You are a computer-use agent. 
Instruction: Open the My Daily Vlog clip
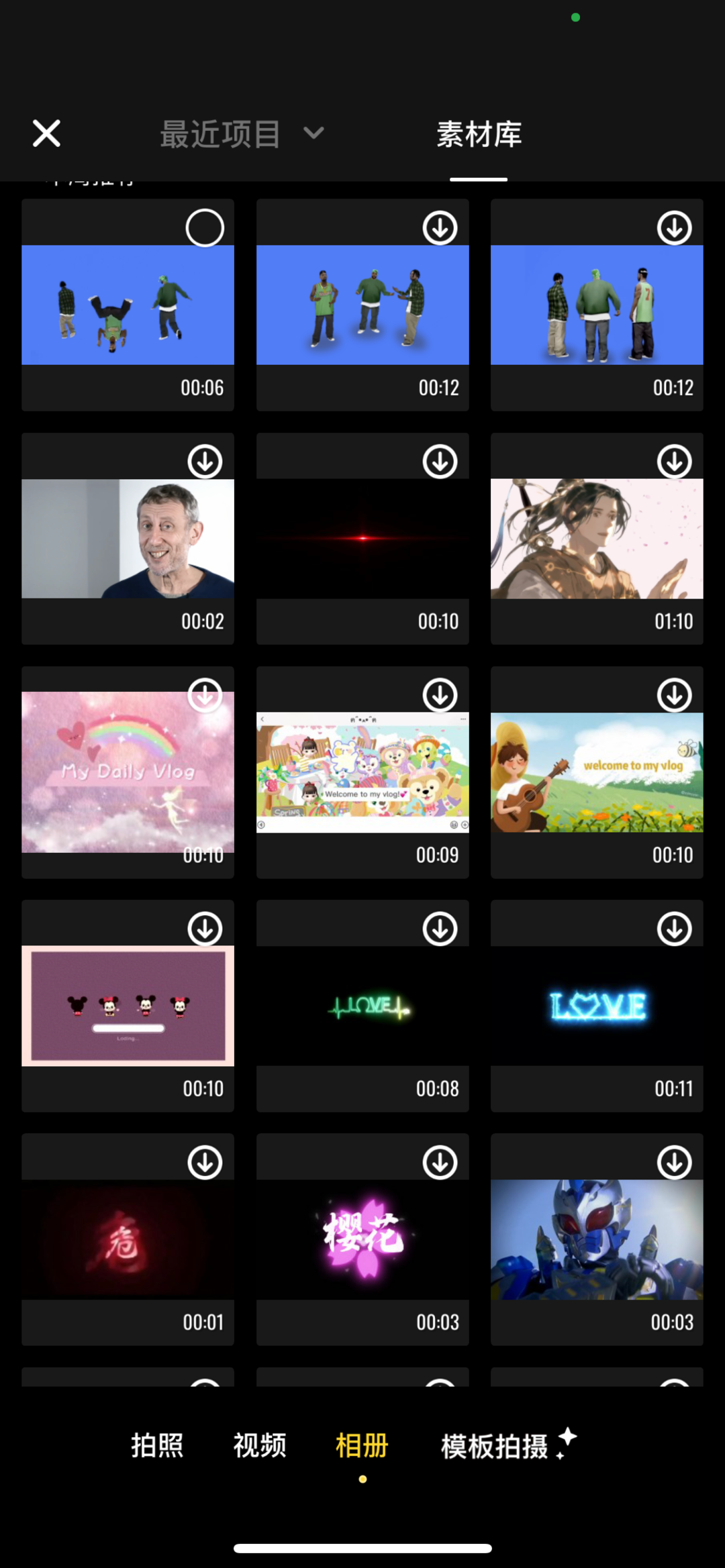tap(128, 772)
